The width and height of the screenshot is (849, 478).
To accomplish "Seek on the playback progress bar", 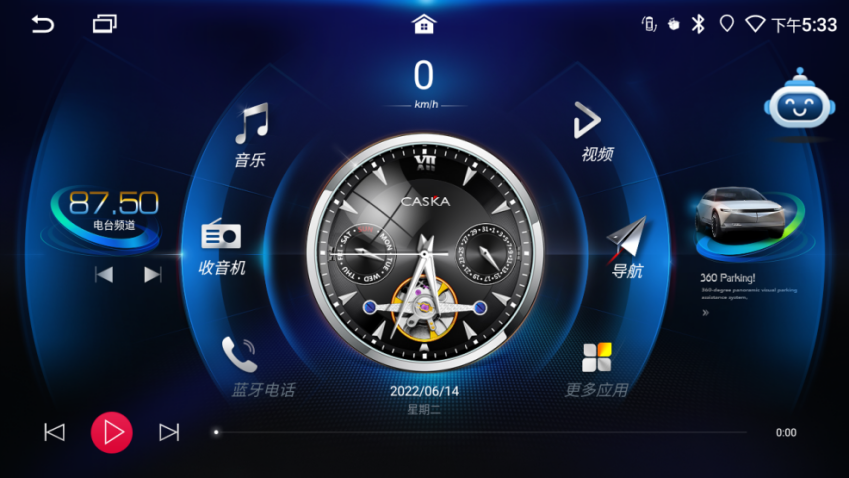I will pyautogui.click(x=480, y=432).
